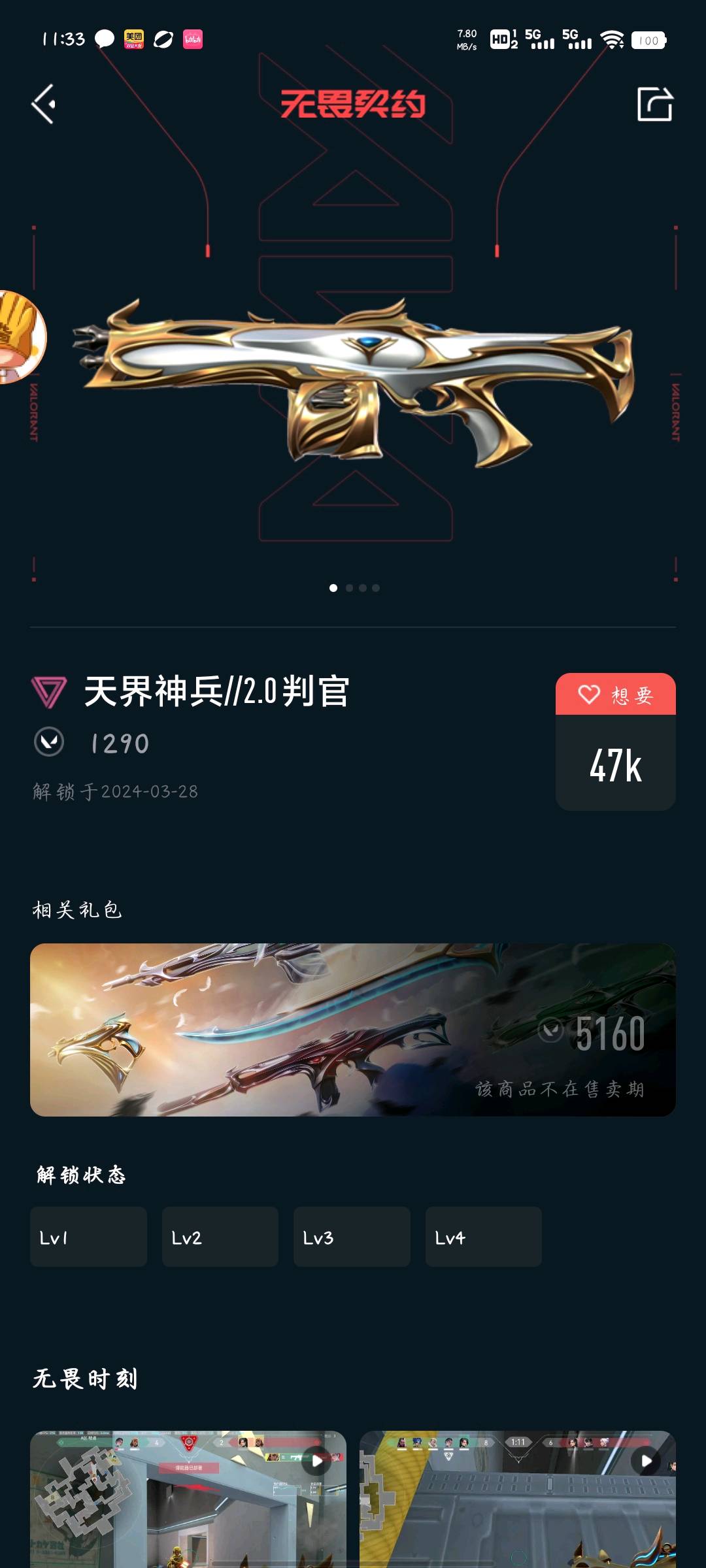Open the related 5160 bundle card
Viewport: 706px width, 1568px height.
(353, 1030)
